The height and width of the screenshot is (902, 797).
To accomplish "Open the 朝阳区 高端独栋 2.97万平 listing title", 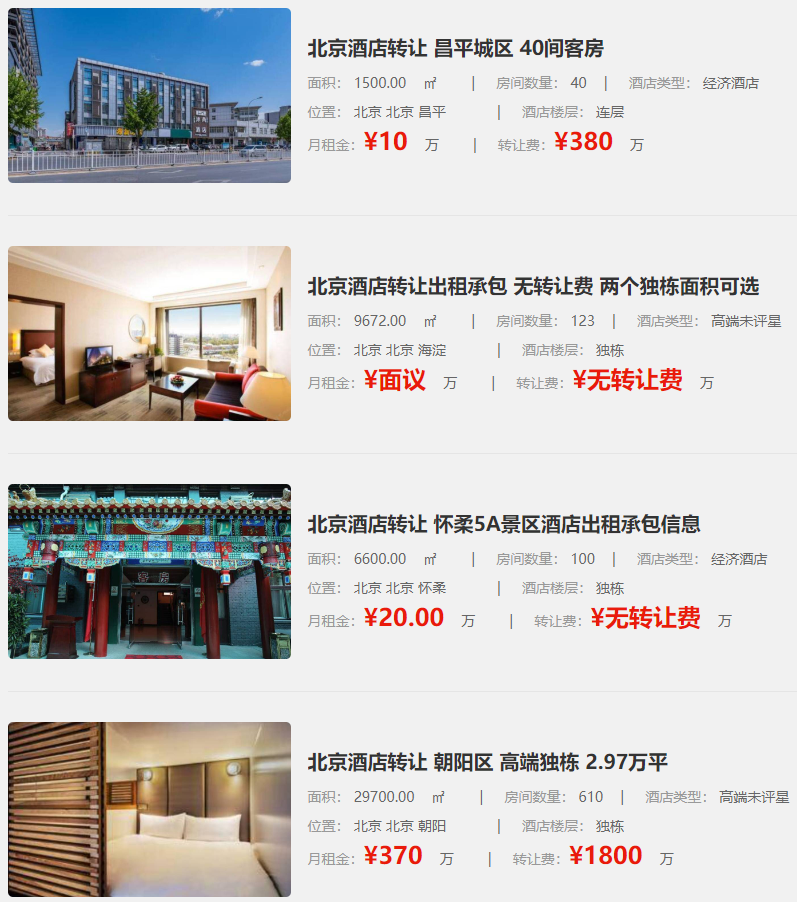I will pos(487,762).
